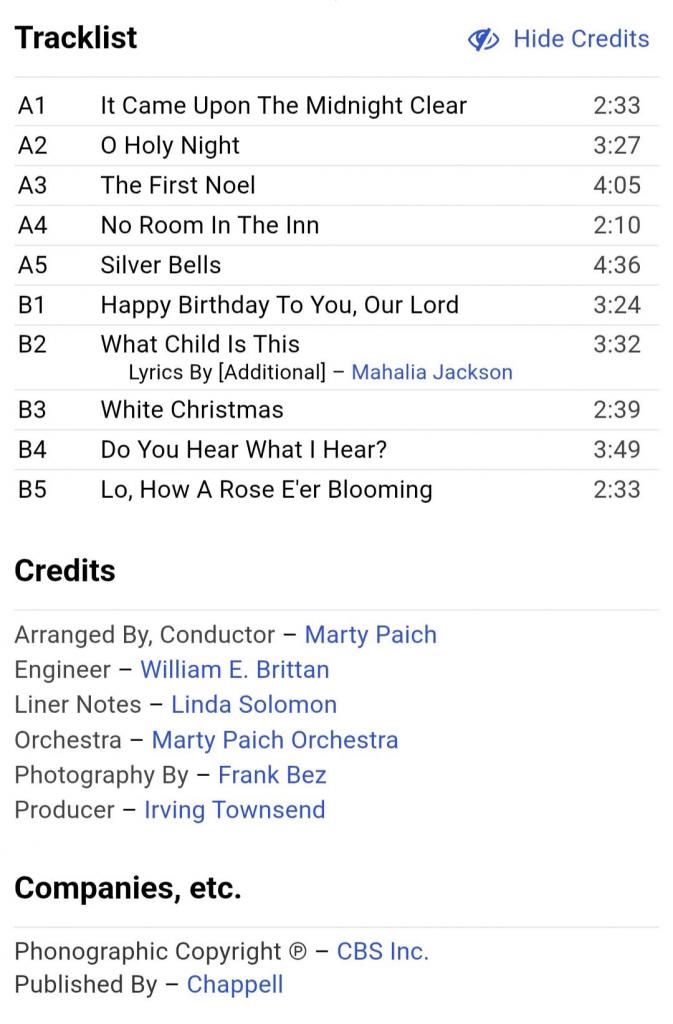Image resolution: width=673 pixels, height=1024 pixels.
Task: Open Linda Solomon liner notes credit
Action: tap(254, 705)
